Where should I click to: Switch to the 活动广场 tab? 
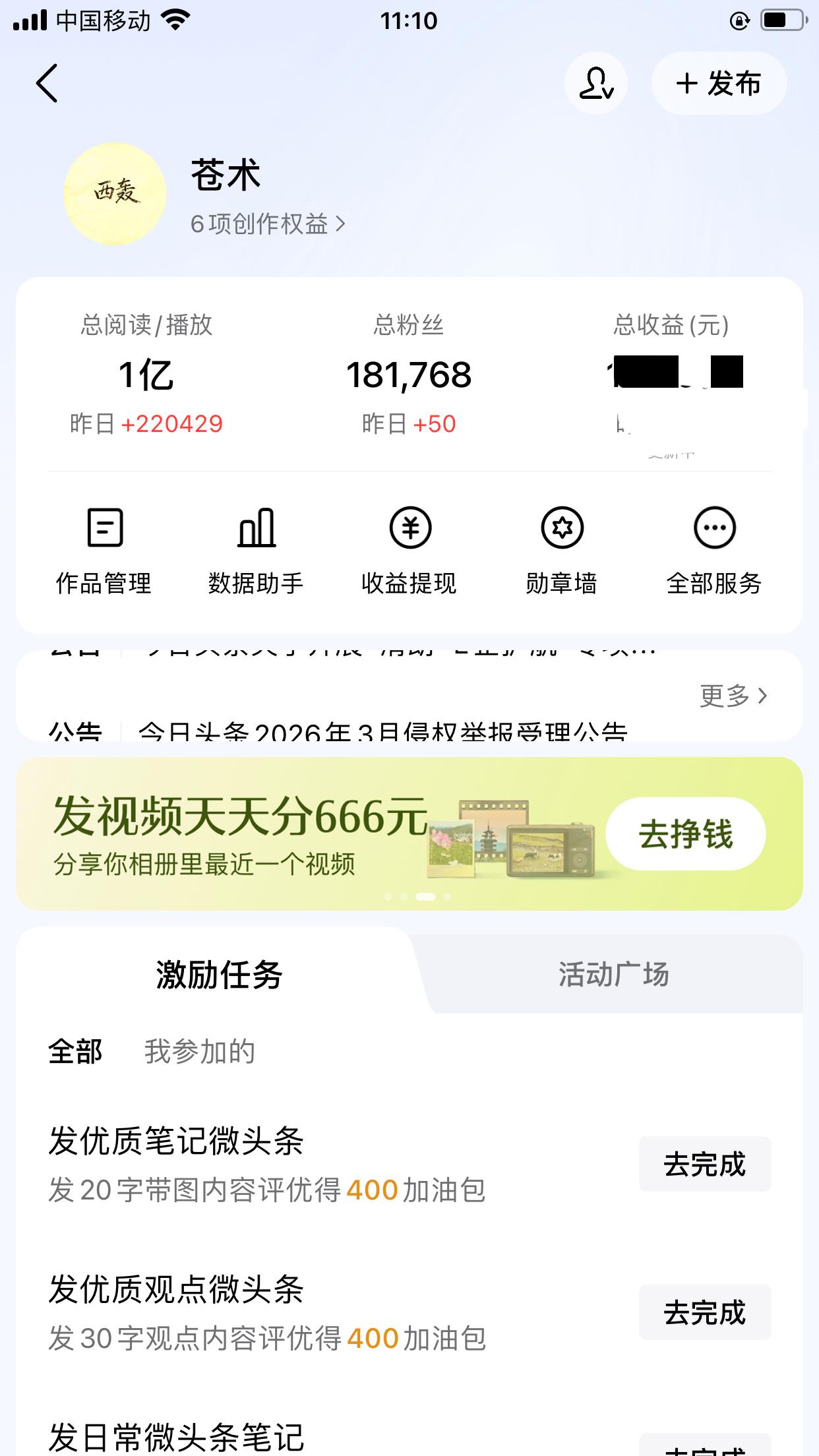pyautogui.click(x=614, y=976)
